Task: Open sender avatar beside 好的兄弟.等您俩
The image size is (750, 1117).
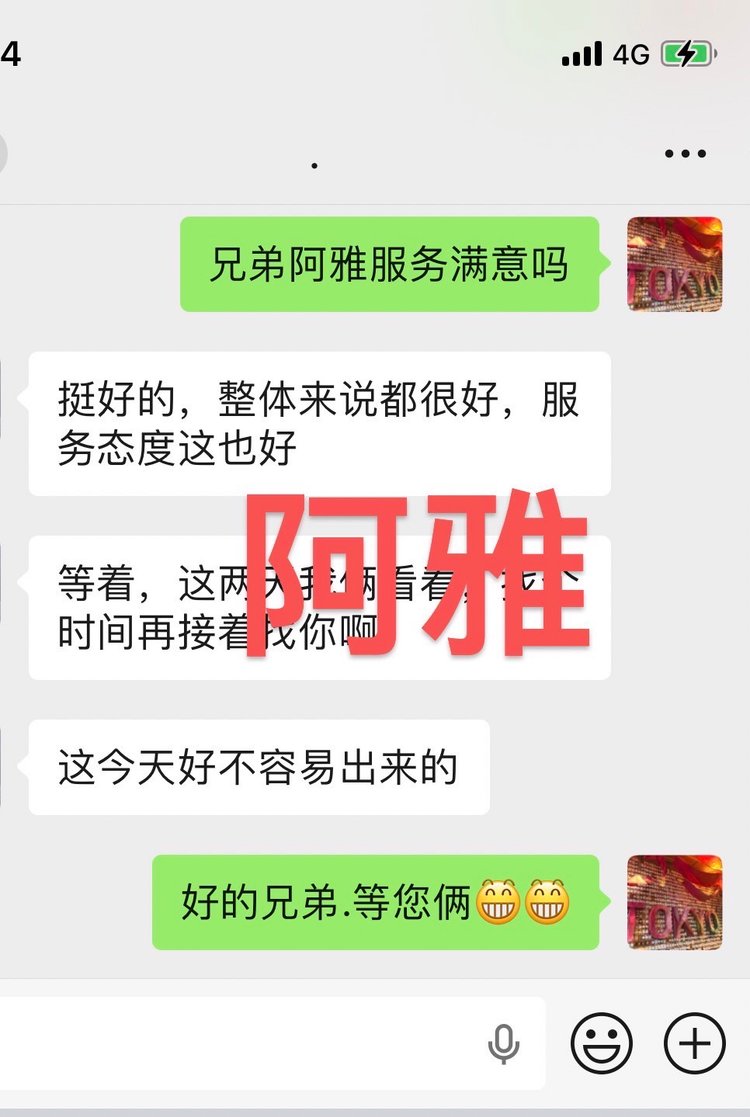Action: click(x=674, y=901)
